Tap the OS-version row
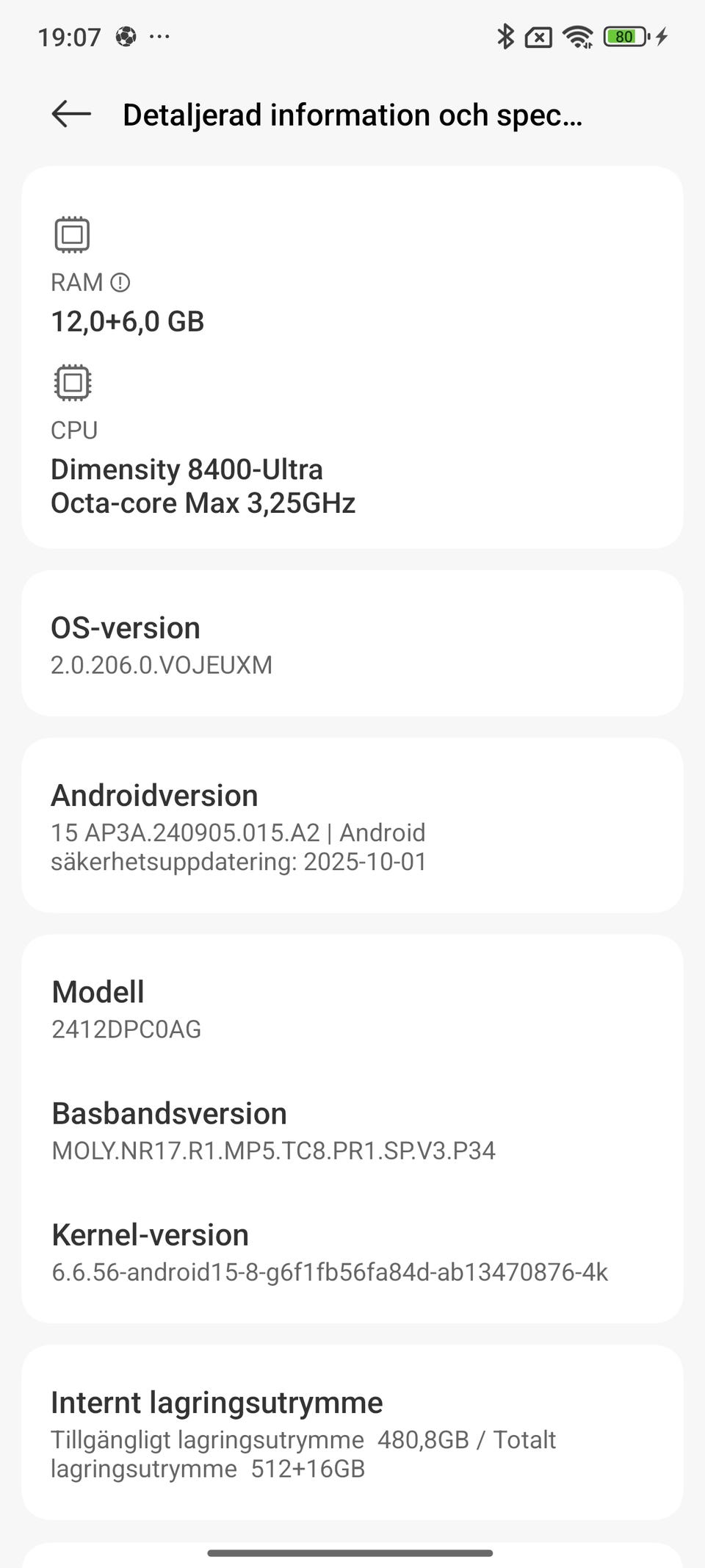The height and width of the screenshot is (1568, 705). 352,644
